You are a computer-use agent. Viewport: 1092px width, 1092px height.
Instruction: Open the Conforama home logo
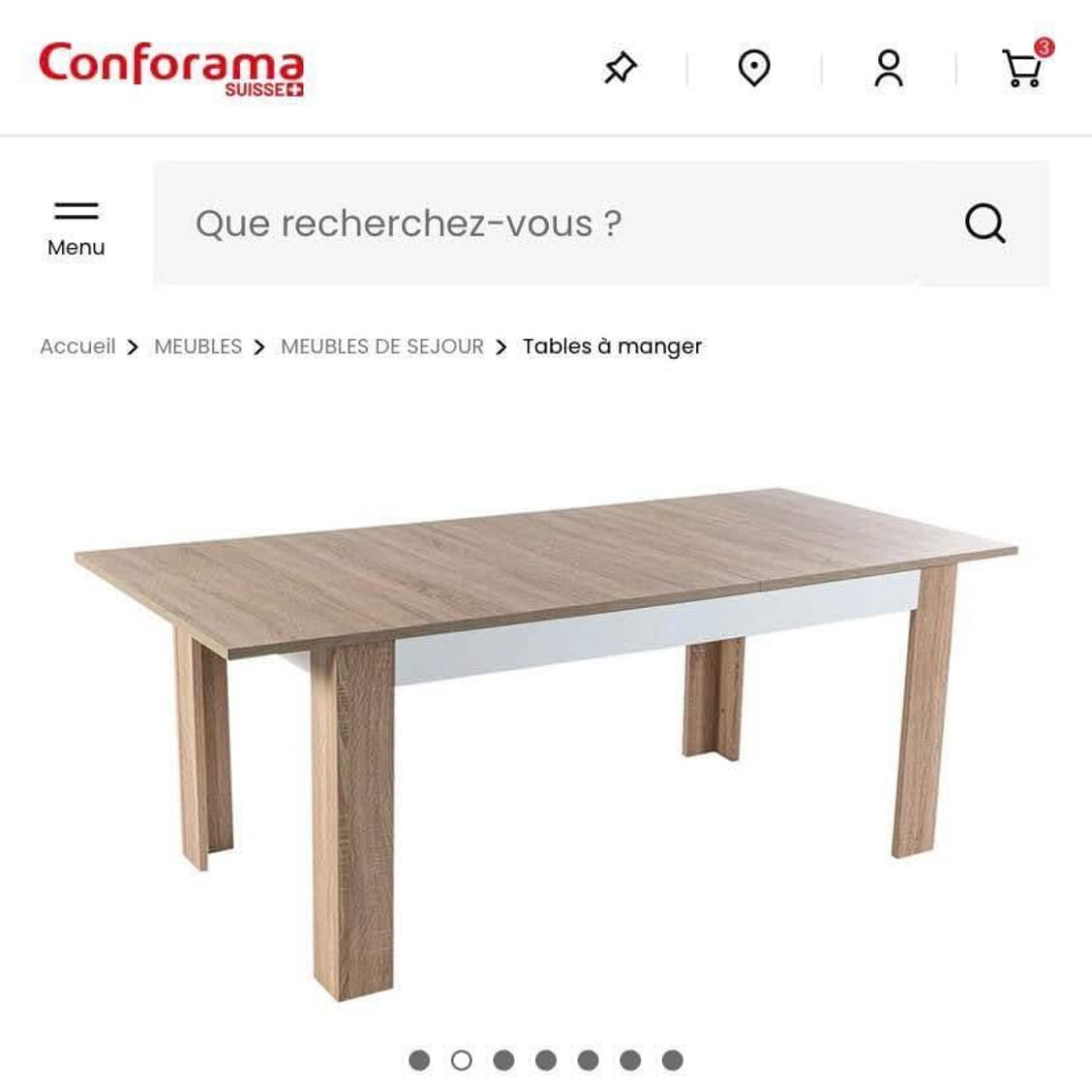(x=171, y=68)
